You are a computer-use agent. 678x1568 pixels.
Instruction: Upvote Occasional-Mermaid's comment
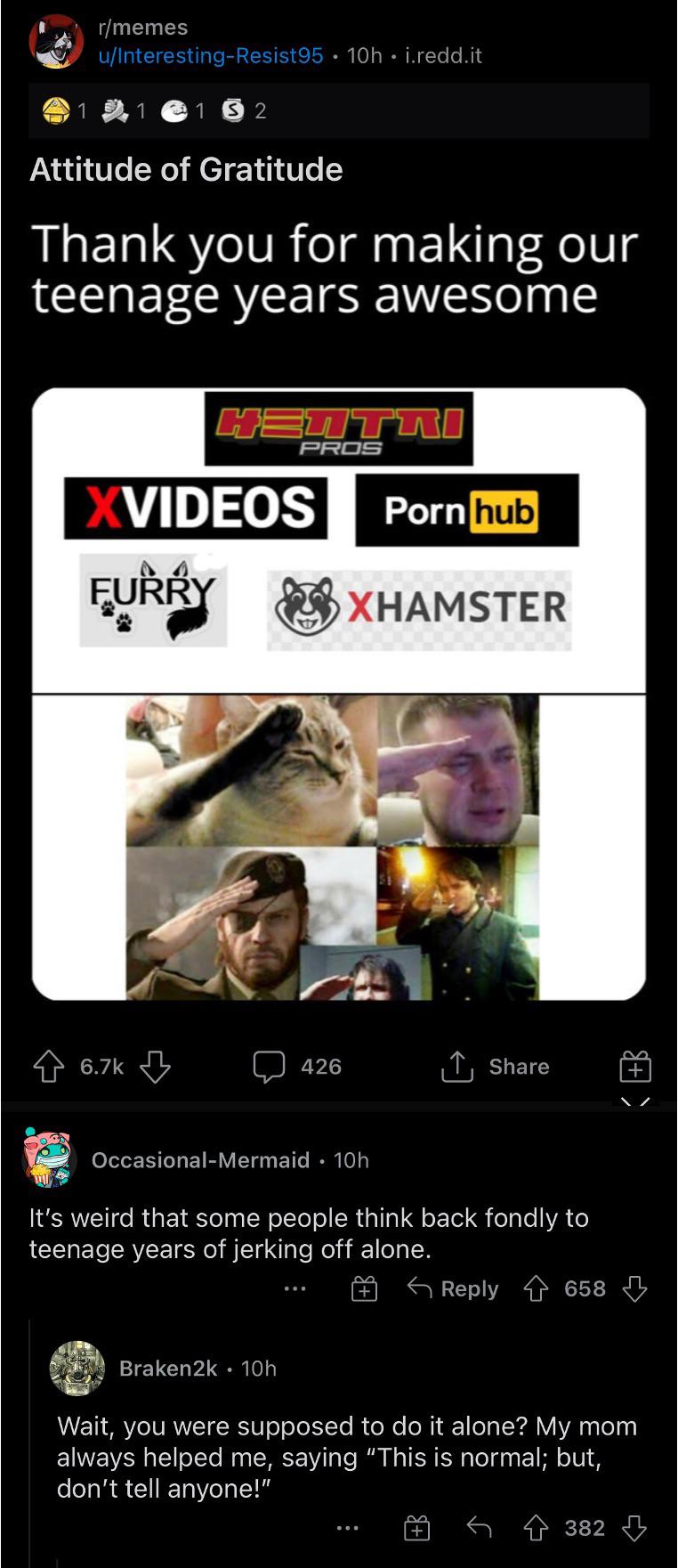point(535,1288)
